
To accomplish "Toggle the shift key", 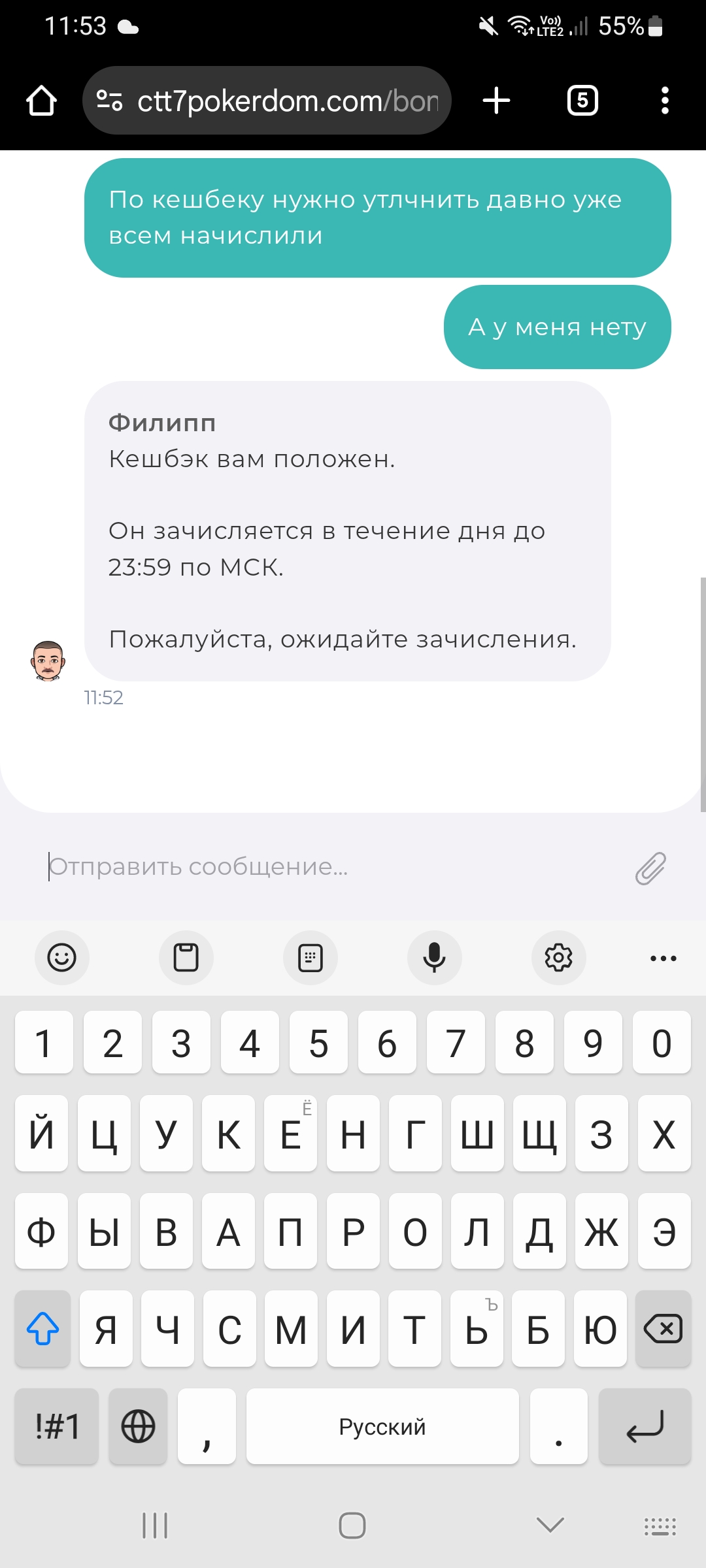I will 42,1329.
